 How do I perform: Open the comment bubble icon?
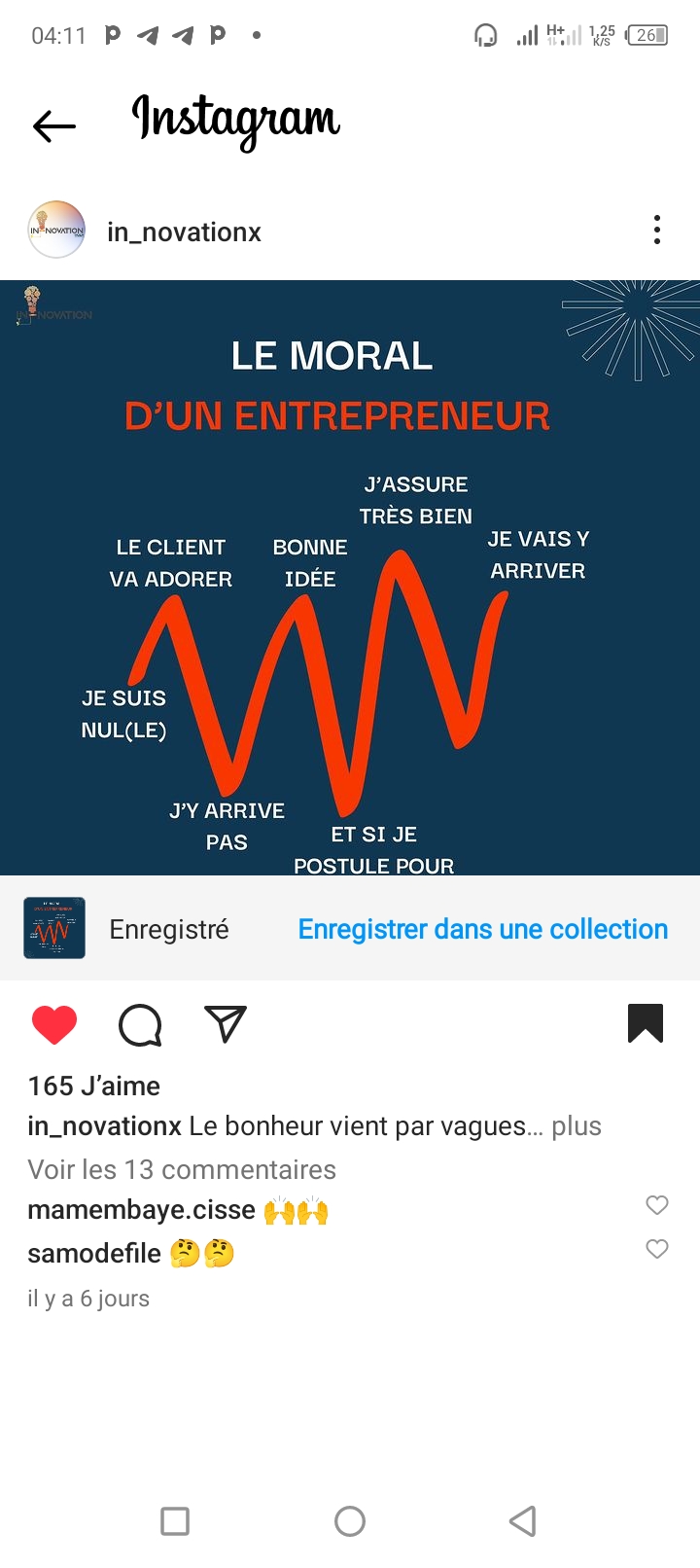point(140,1025)
